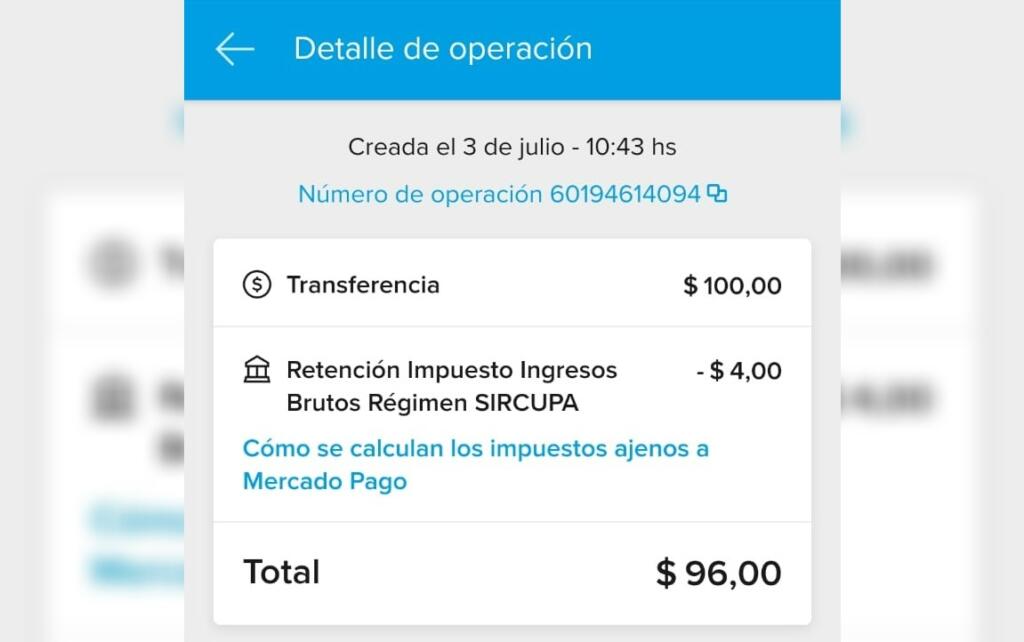1024x642 pixels.
Task: Open how taxes outside Mercado Pago are calculated
Action: (x=475, y=465)
